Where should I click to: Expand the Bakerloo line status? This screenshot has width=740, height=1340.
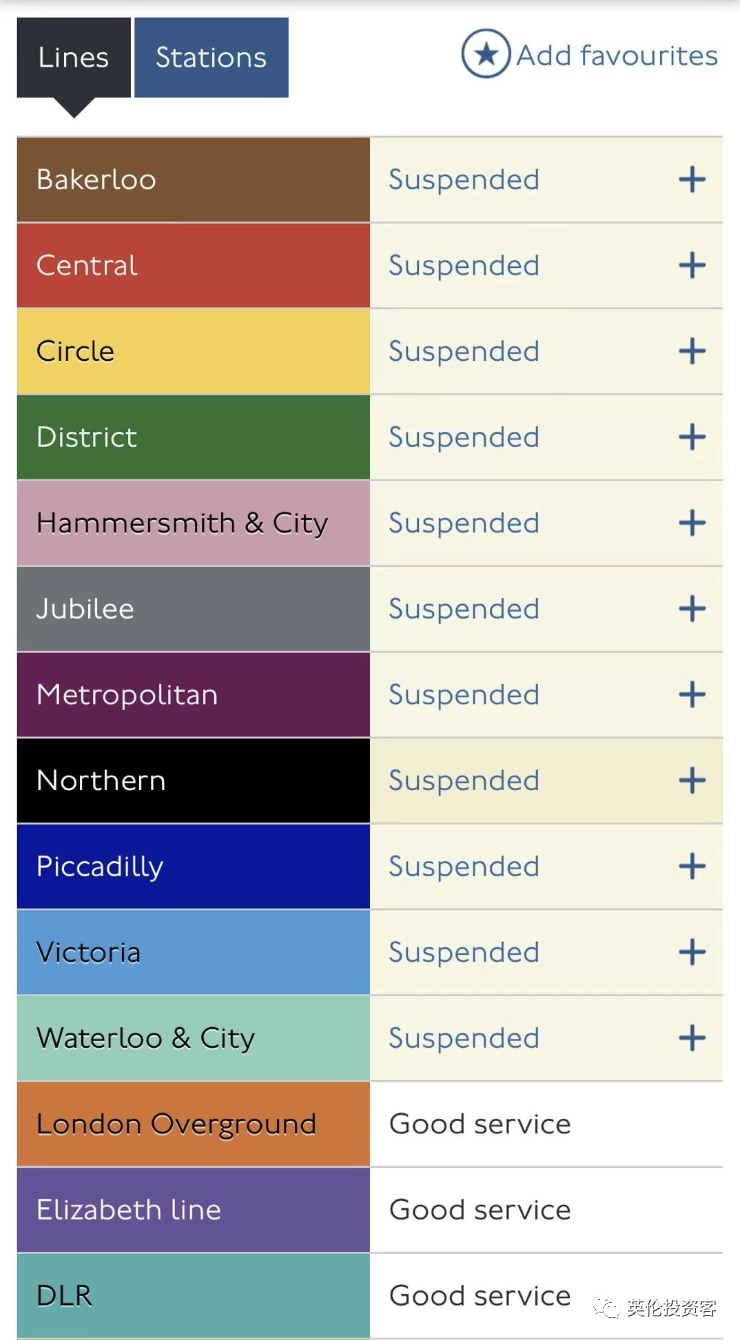pos(692,180)
